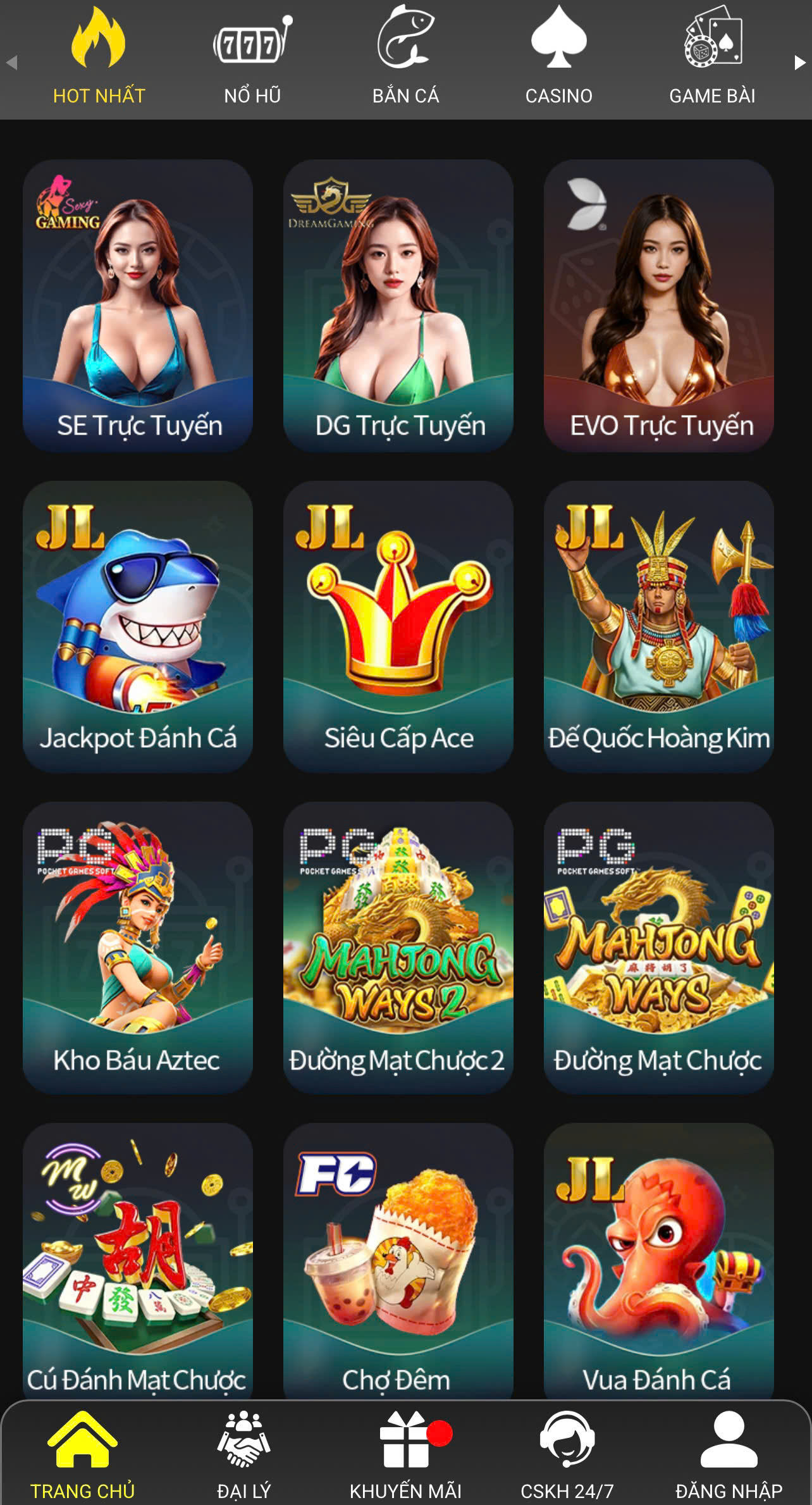This screenshot has height=1505, width=812.
Task: Launch EVO Trực Tuyến tile
Action: 658,305
